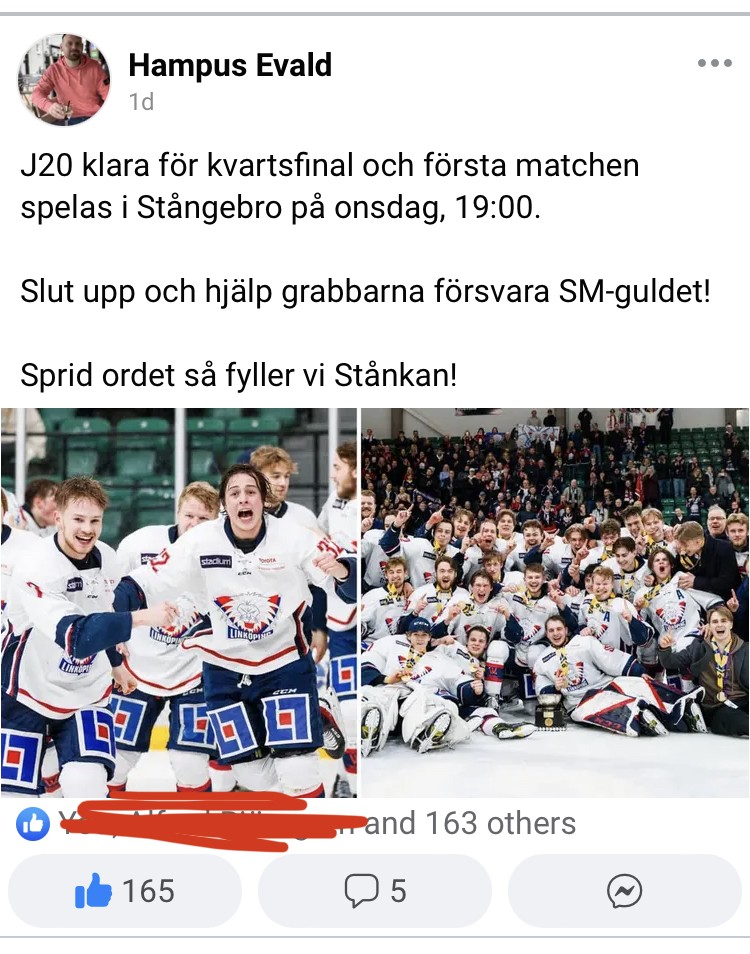
Task: Open the comments button showing 5
Action: click(x=375, y=890)
